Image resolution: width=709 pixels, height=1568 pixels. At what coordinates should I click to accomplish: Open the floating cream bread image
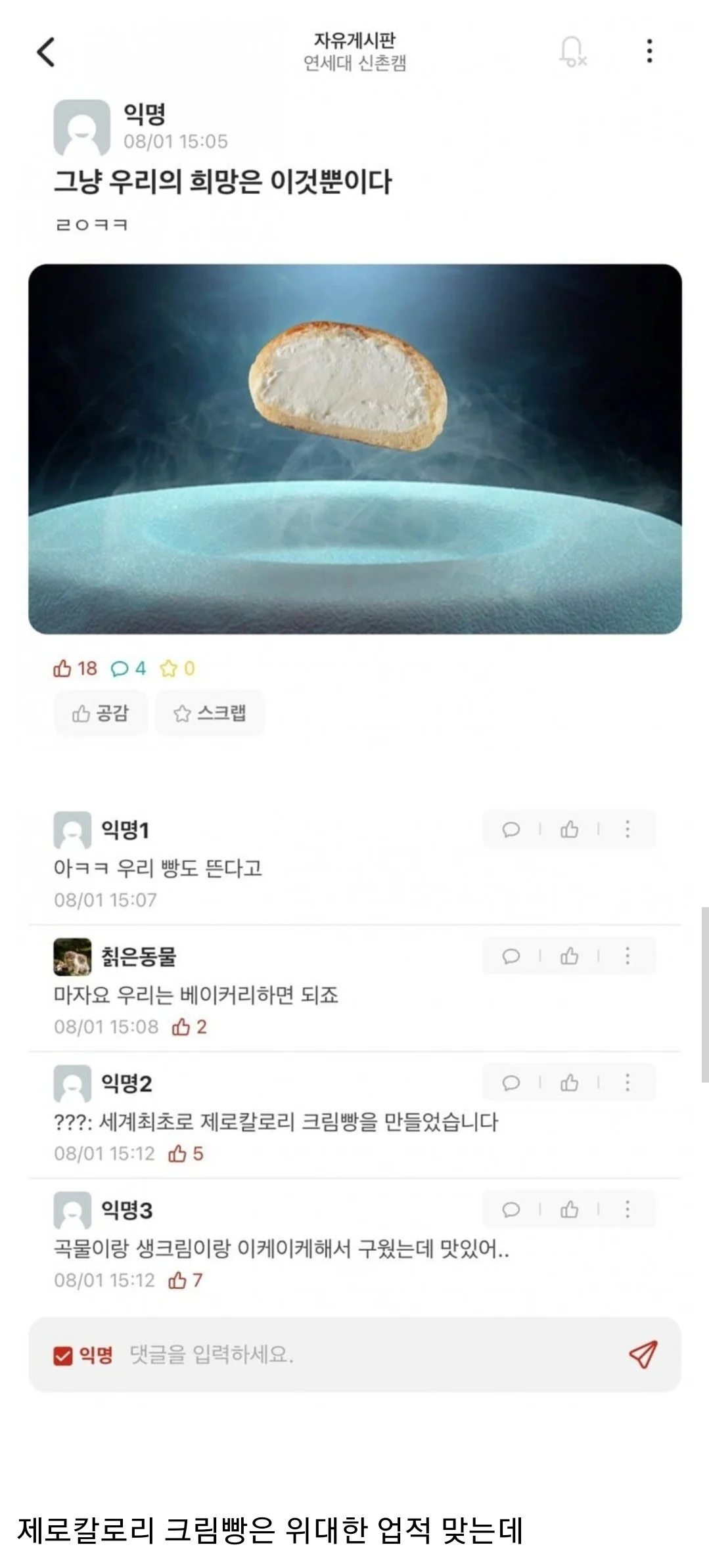(355, 449)
